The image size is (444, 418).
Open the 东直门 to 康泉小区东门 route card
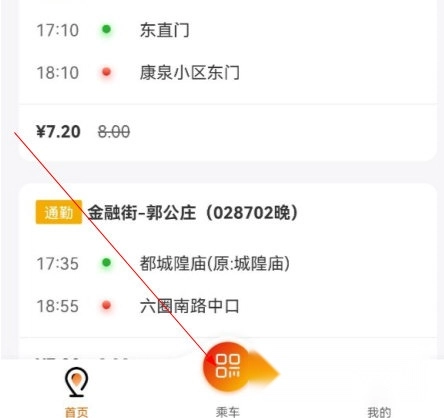(228, 80)
